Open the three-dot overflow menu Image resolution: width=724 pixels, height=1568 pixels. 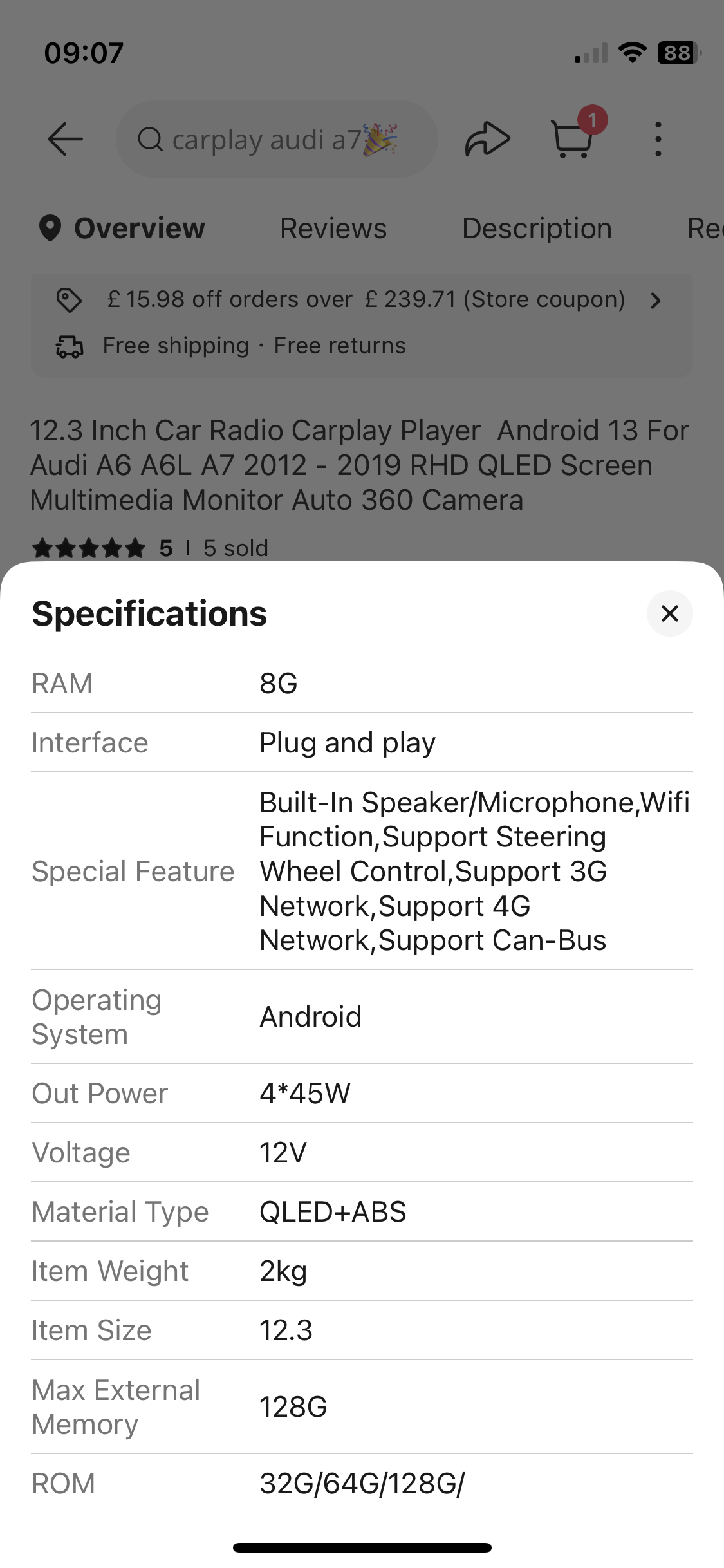[x=658, y=139]
